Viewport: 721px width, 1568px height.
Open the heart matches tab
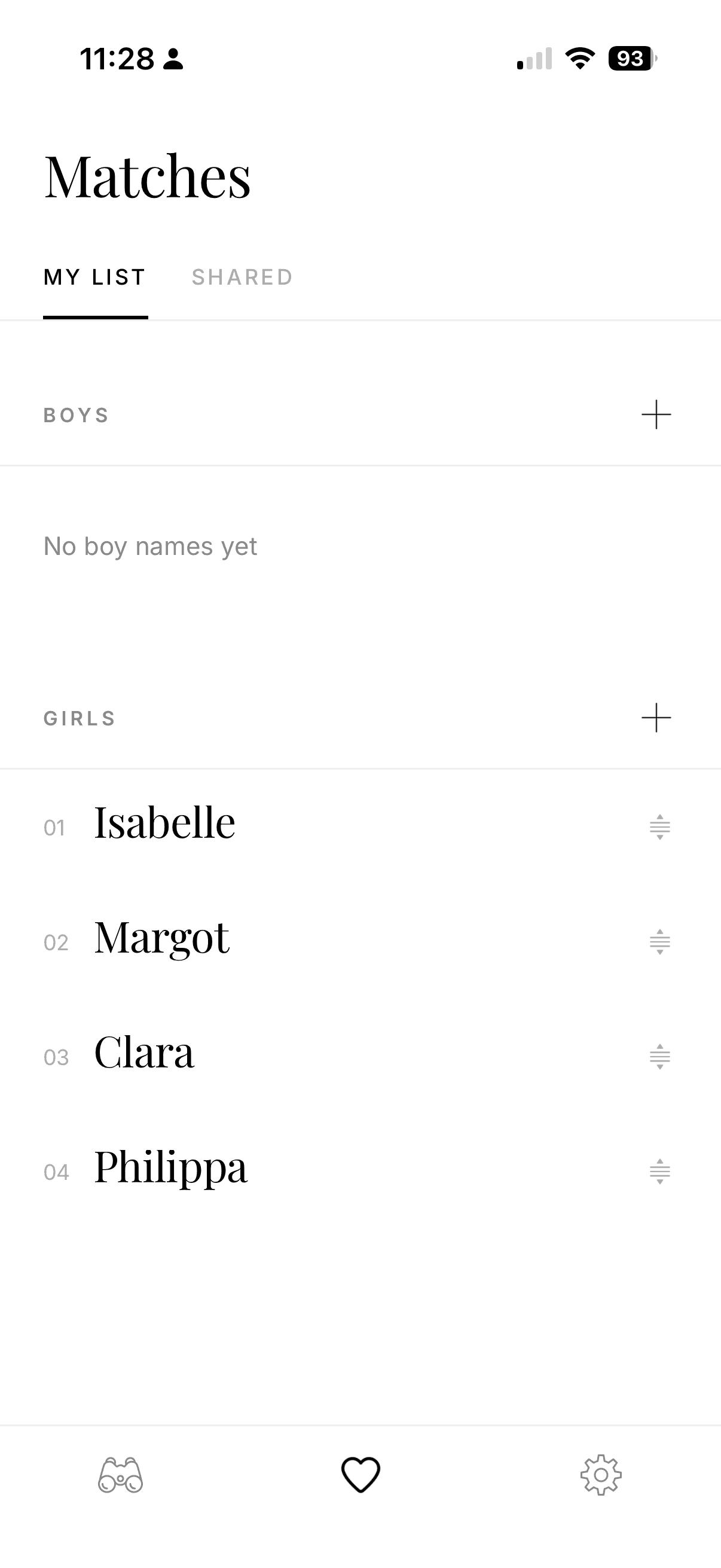361,1475
